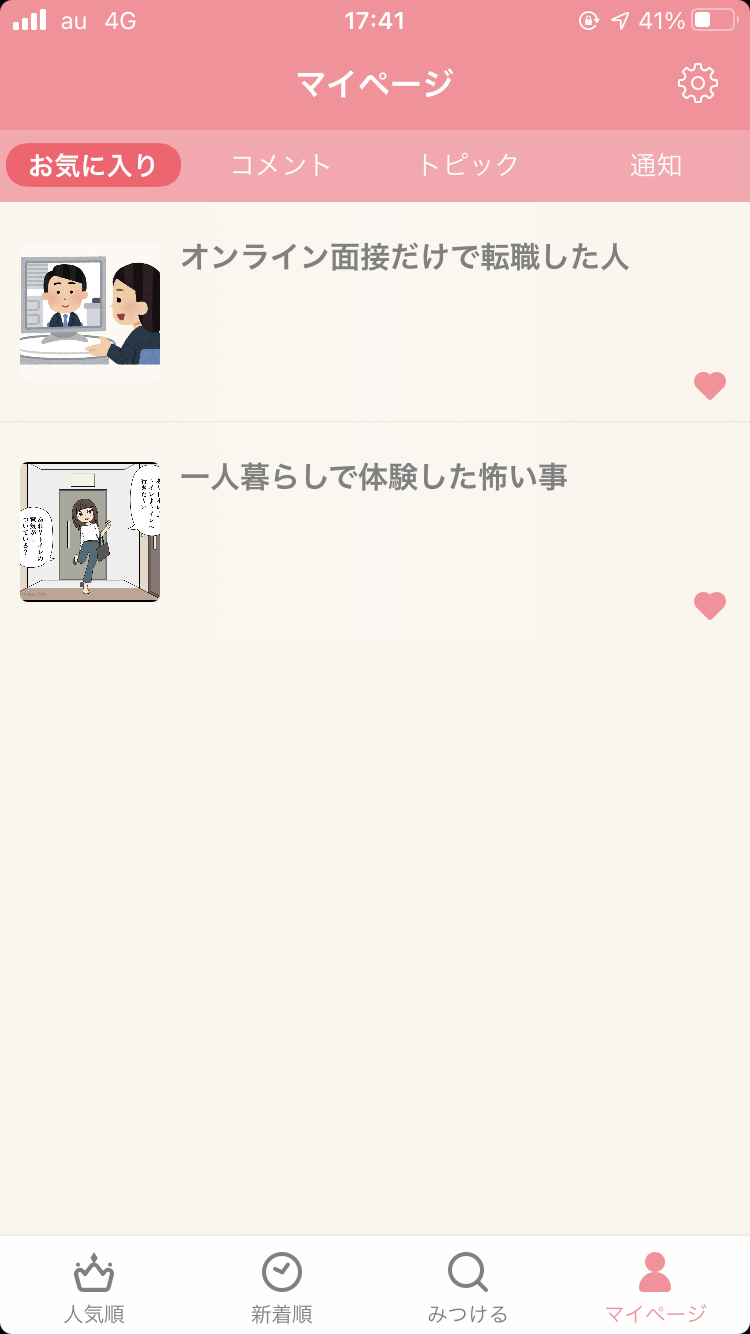Open the settings gear on マイページ
The image size is (750, 1334).
tap(699, 83)
